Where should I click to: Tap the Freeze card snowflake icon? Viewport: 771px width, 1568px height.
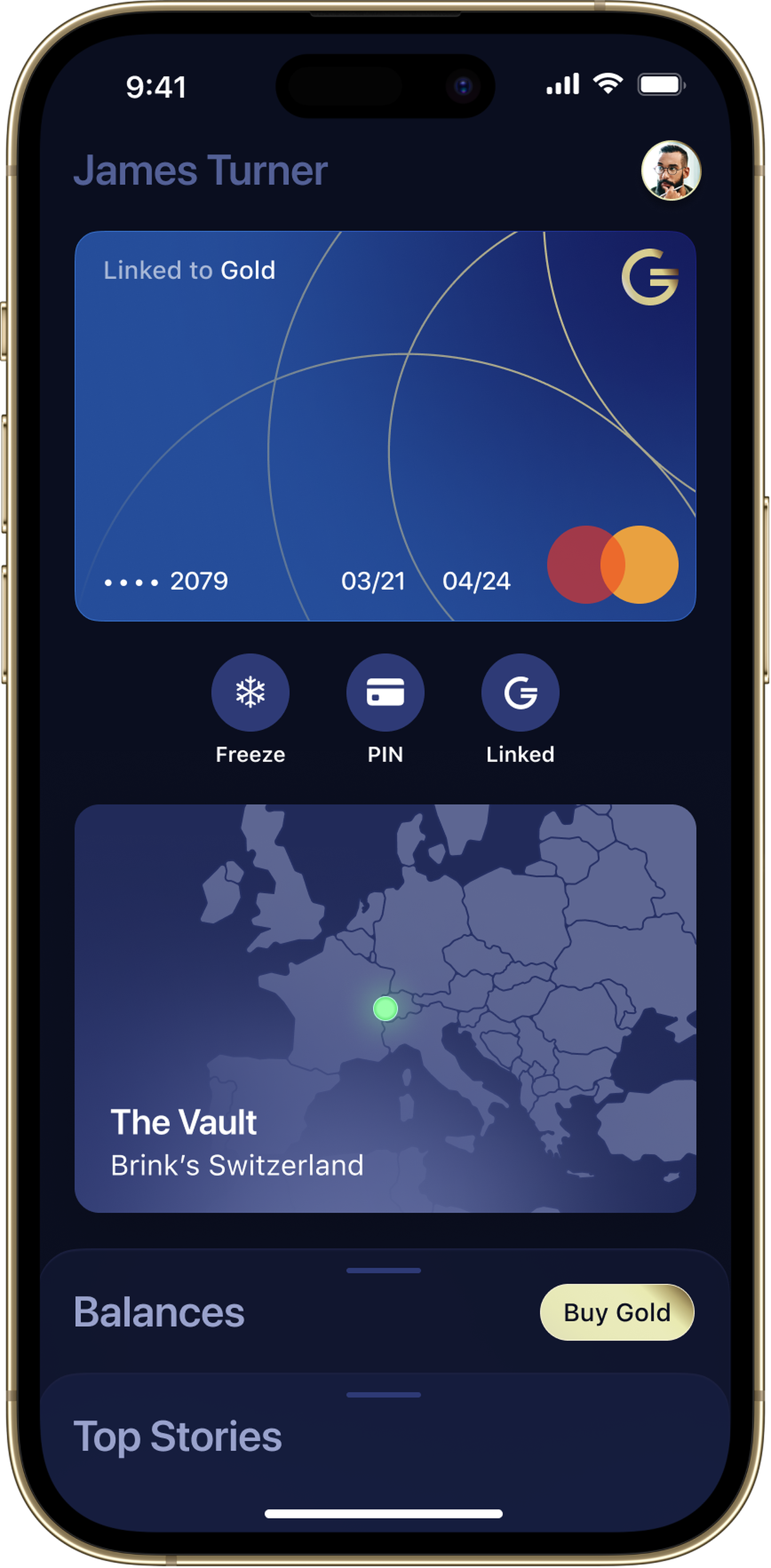[250, 692]
